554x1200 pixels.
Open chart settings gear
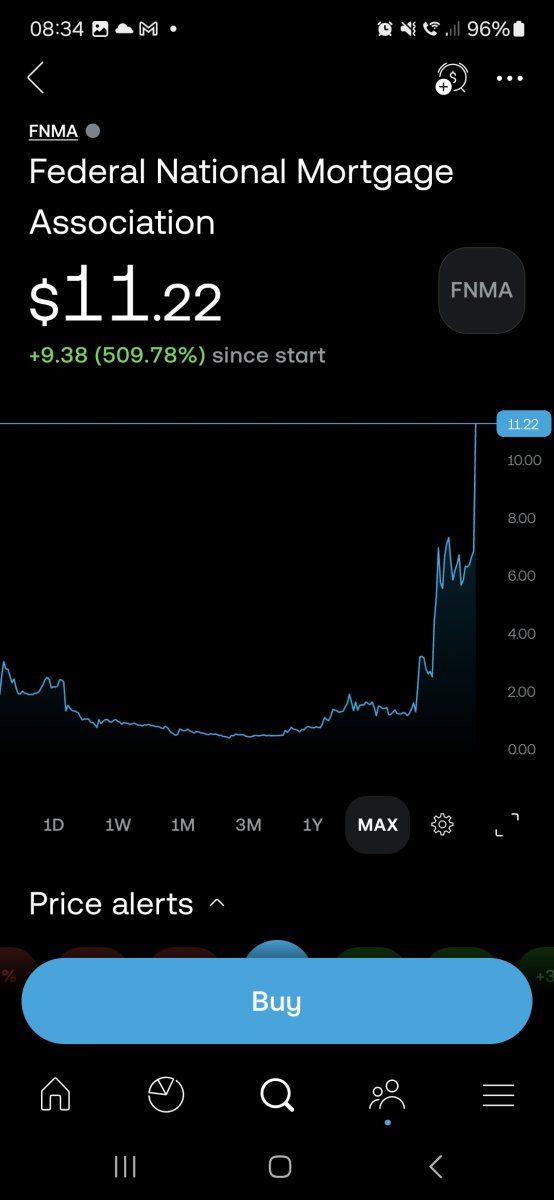[442, 825]
